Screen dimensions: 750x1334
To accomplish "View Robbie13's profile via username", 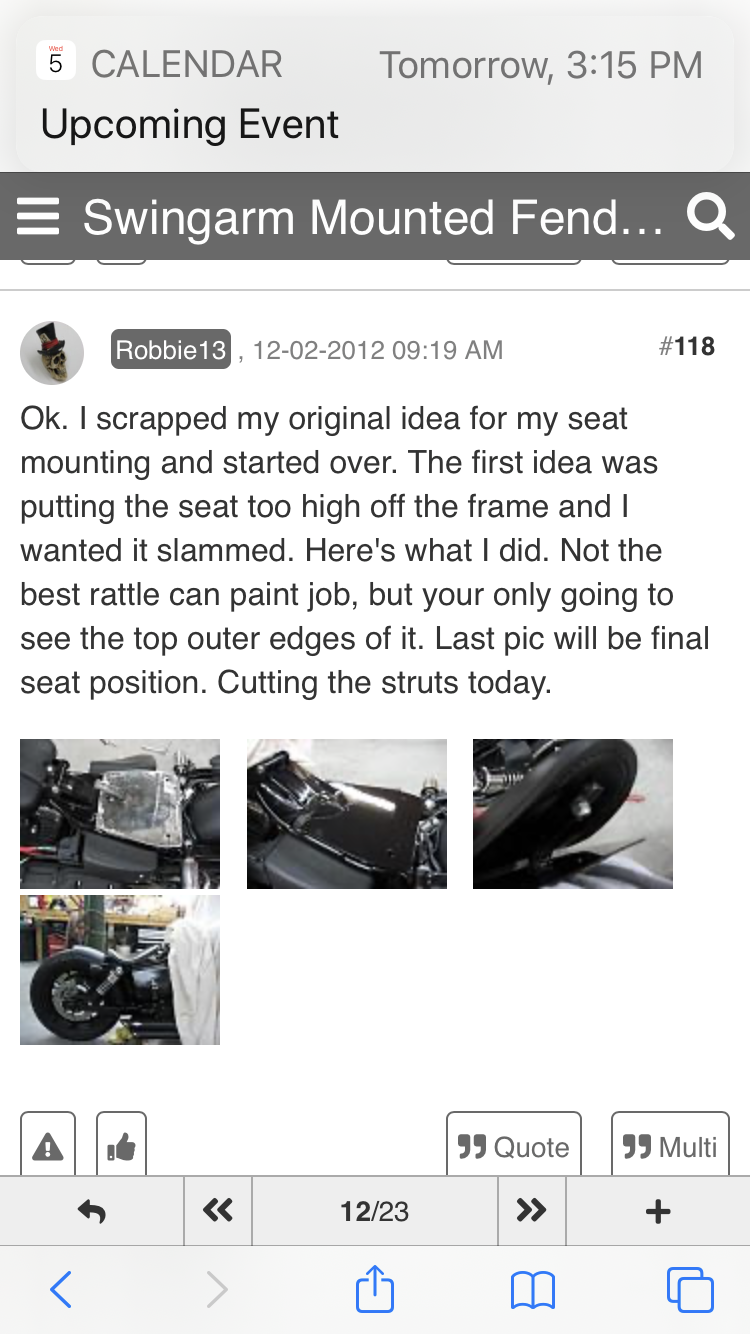I will coord(171,349).
